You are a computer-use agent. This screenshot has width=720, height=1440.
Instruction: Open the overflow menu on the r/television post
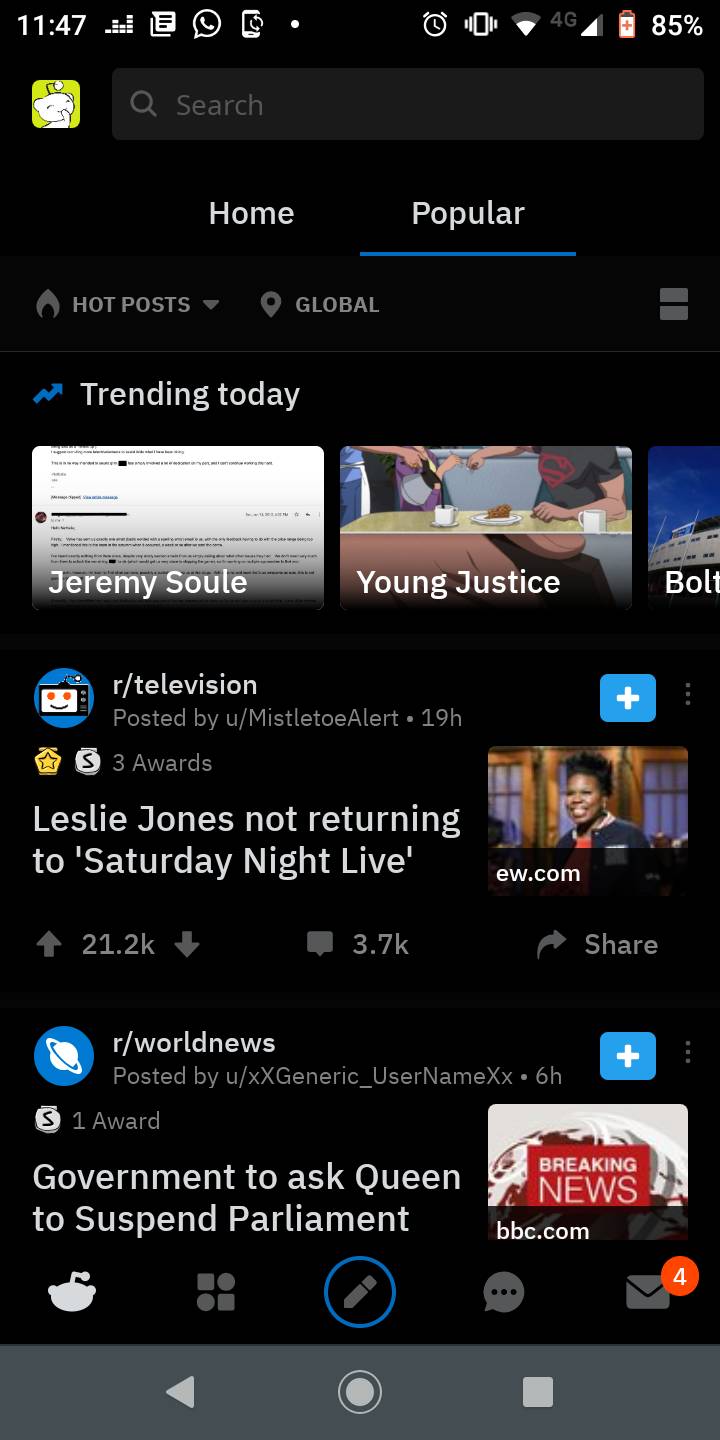688,697
